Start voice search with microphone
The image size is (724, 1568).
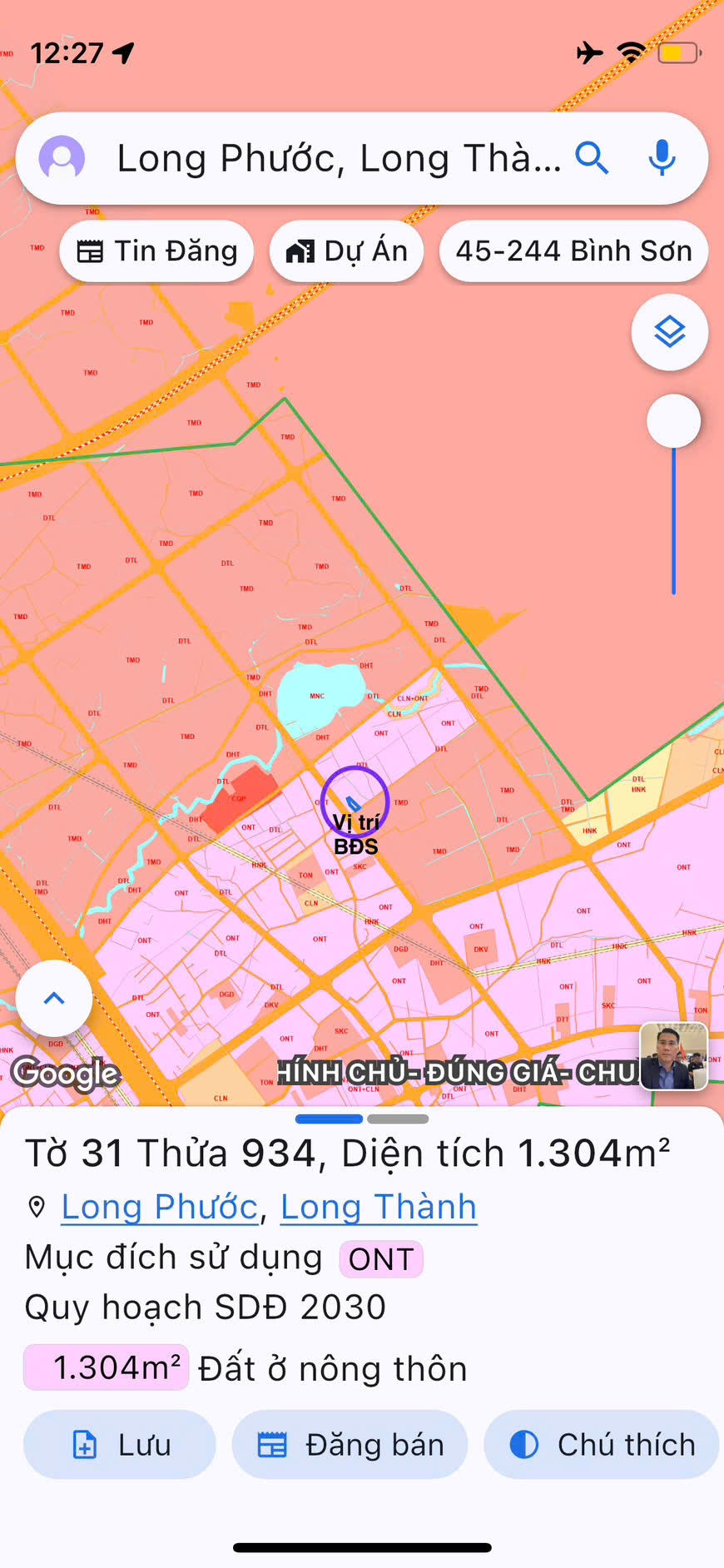[x=662, y=157]
